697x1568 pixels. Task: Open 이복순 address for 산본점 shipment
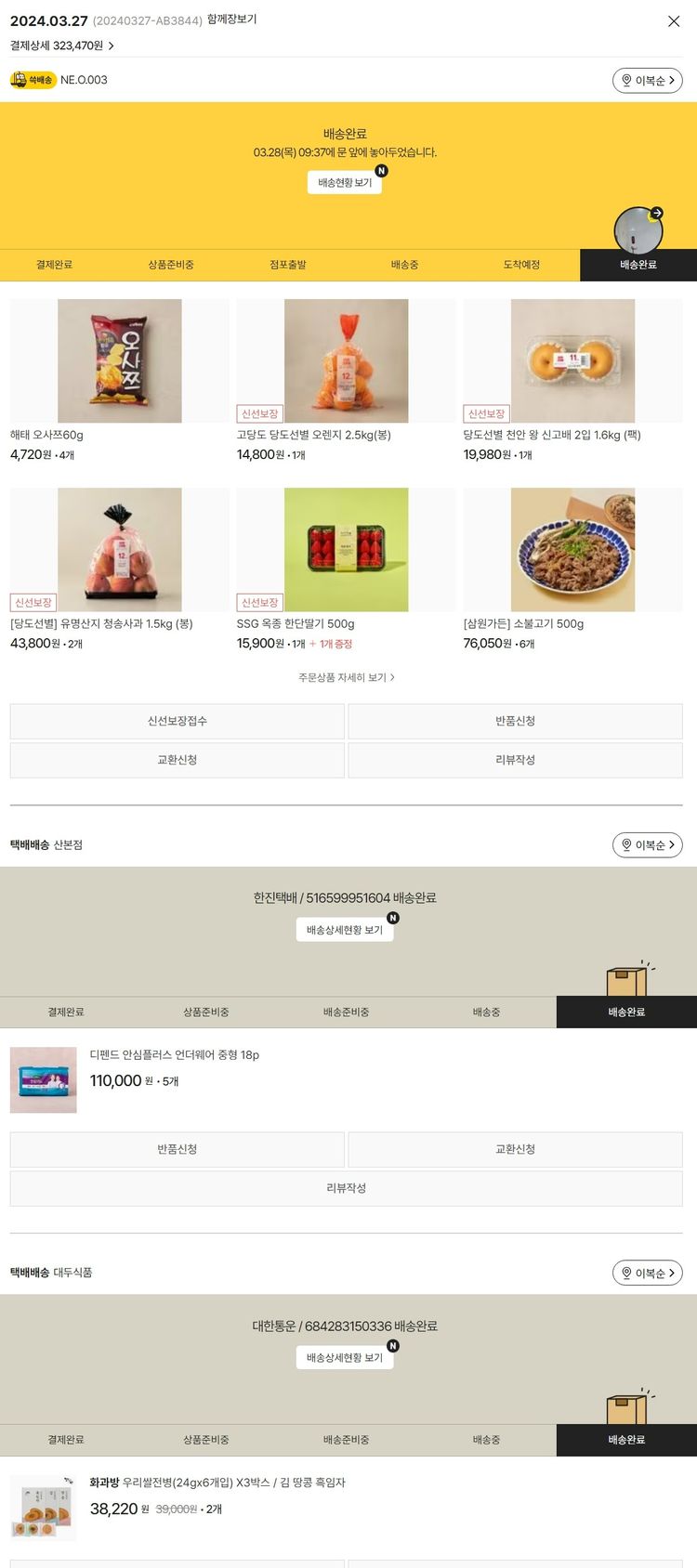coord(647,845)
